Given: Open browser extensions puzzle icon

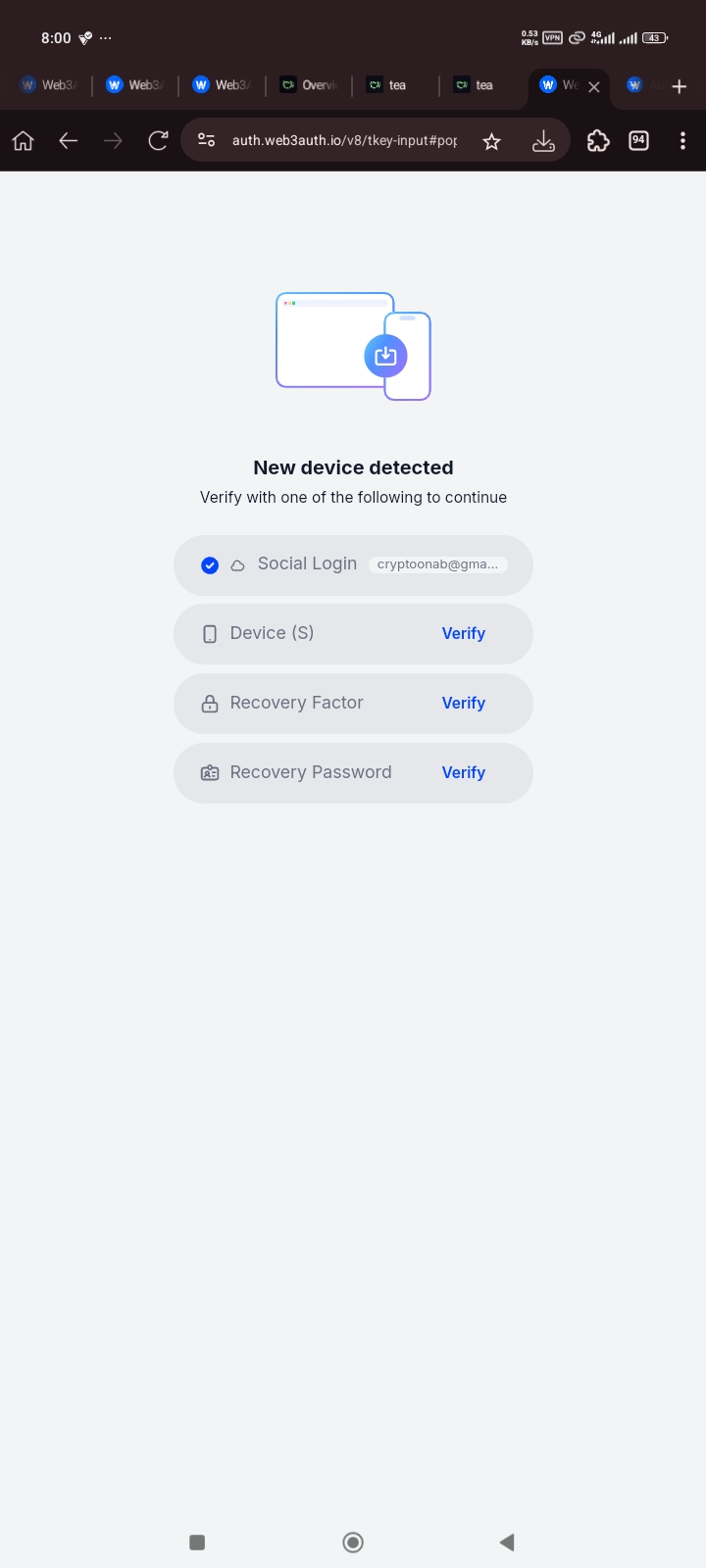Looking at the screenshot, I should [x=598, y=141].
